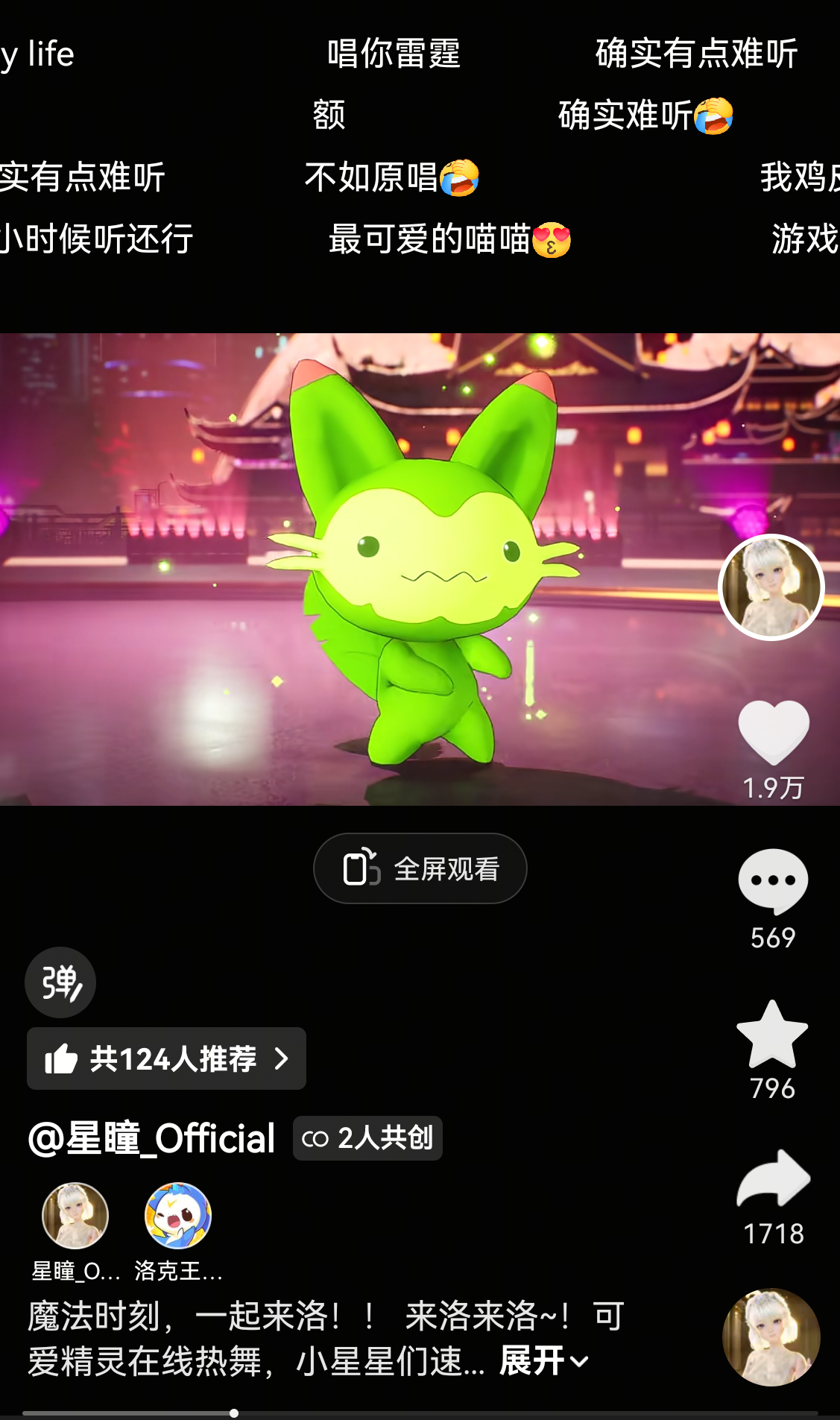
Task: Open the comments with 569 replies
Action: click(x=773, y=882)
